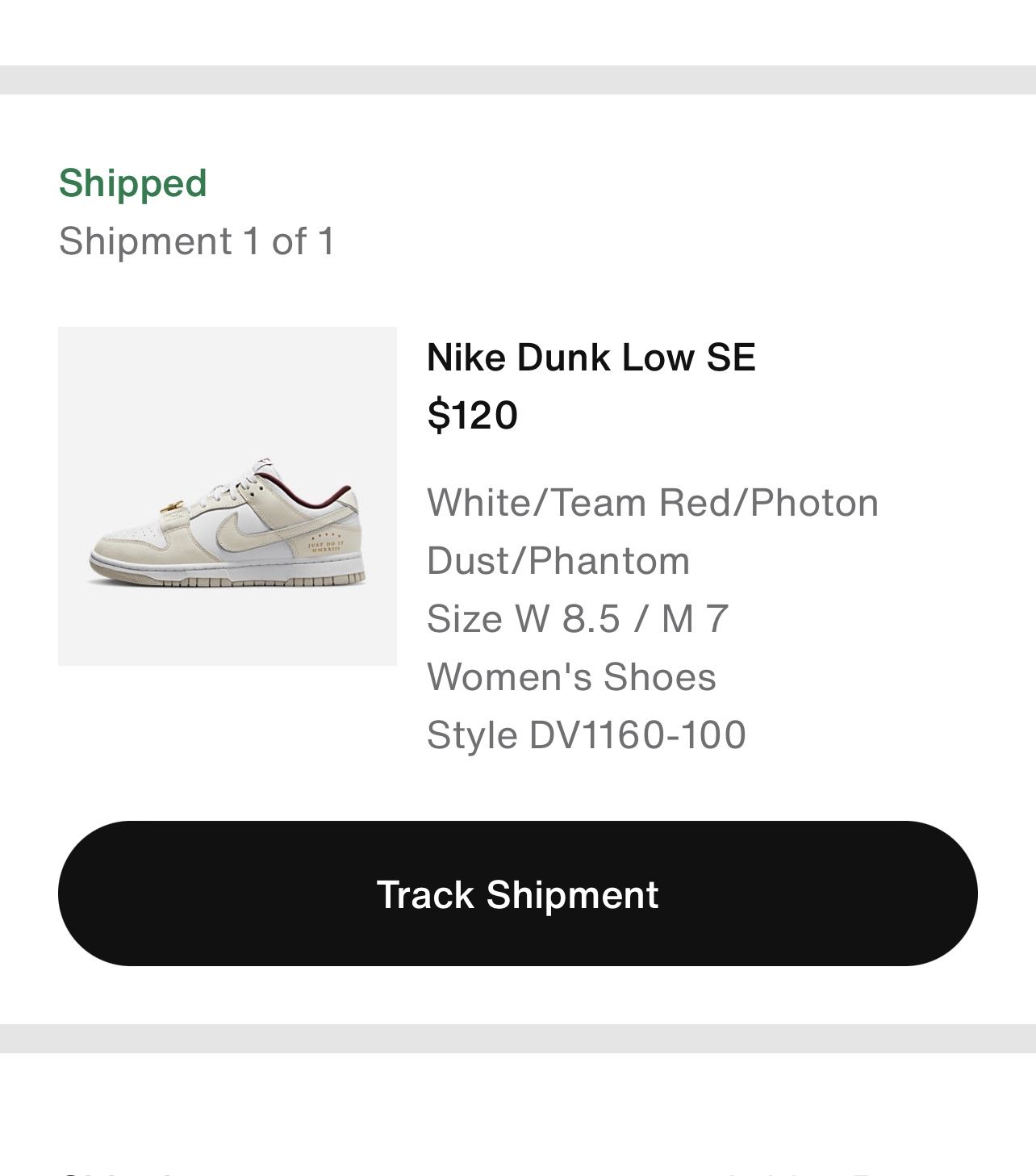
Task: Click the shipment status area to expand tracking info
Action: (132, 182)
